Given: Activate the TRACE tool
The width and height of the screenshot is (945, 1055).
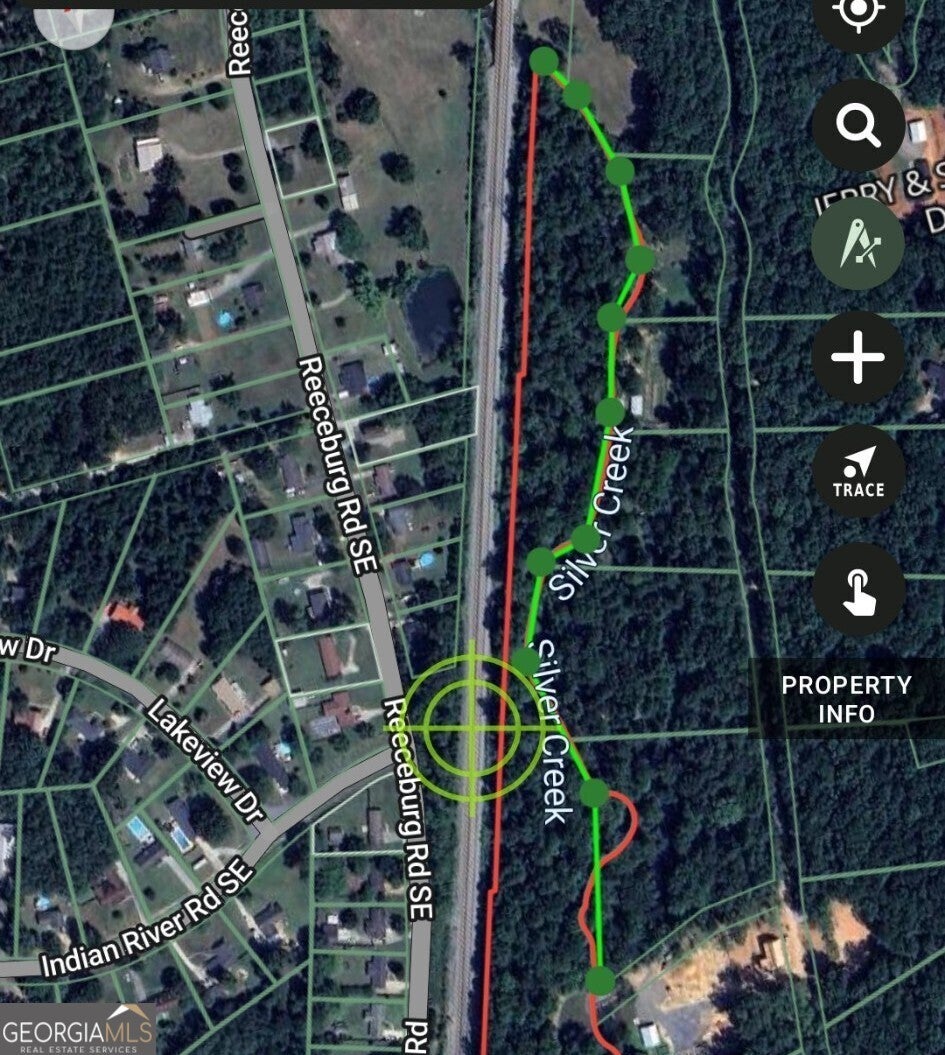Looking at the screenshot, I should point(858,472).
